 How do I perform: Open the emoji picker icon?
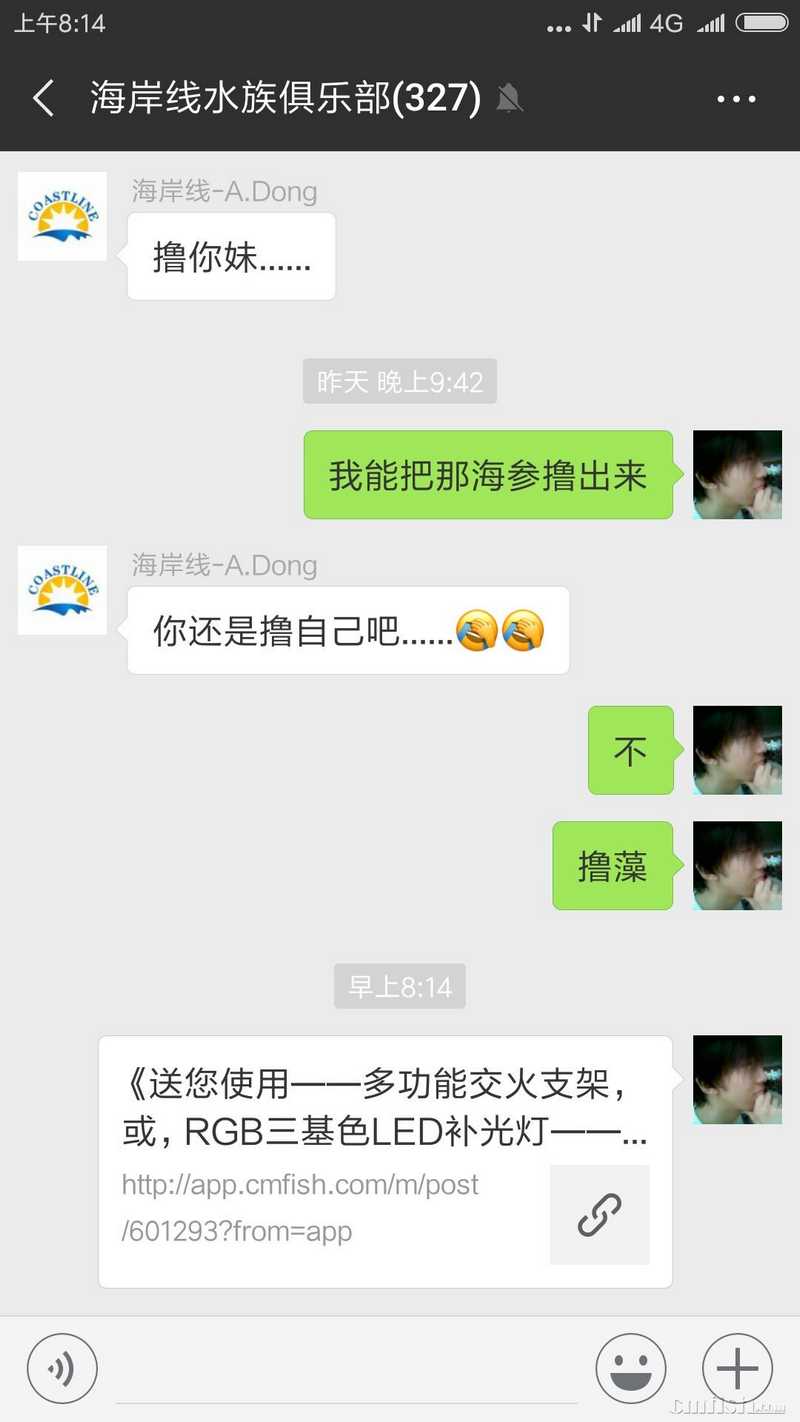[x=631, y=1368]
